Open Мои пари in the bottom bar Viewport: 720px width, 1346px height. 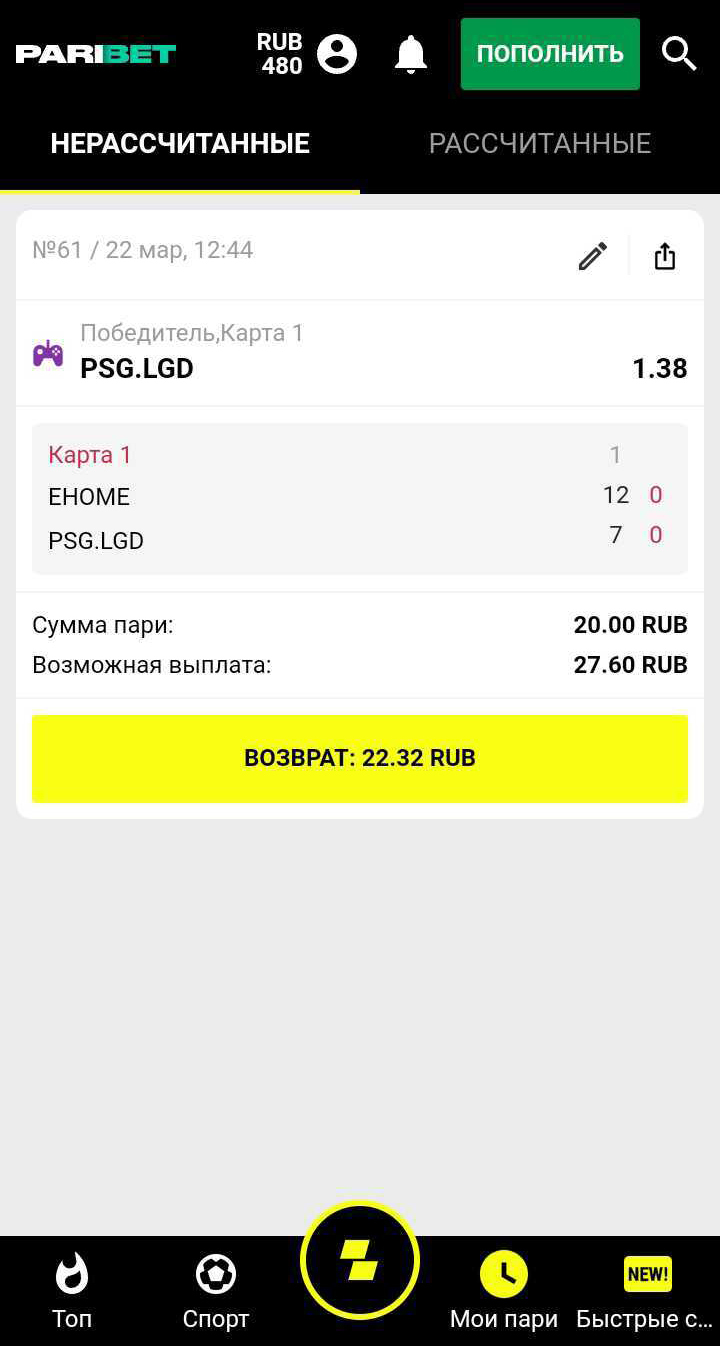click(x=504, y=1292)
